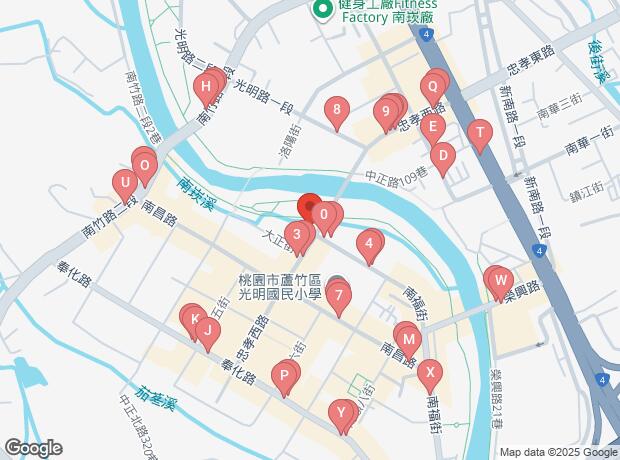Open the Fitness Factory place icon
The width and height of the screenshot is (620, 460).
[323, 10]
